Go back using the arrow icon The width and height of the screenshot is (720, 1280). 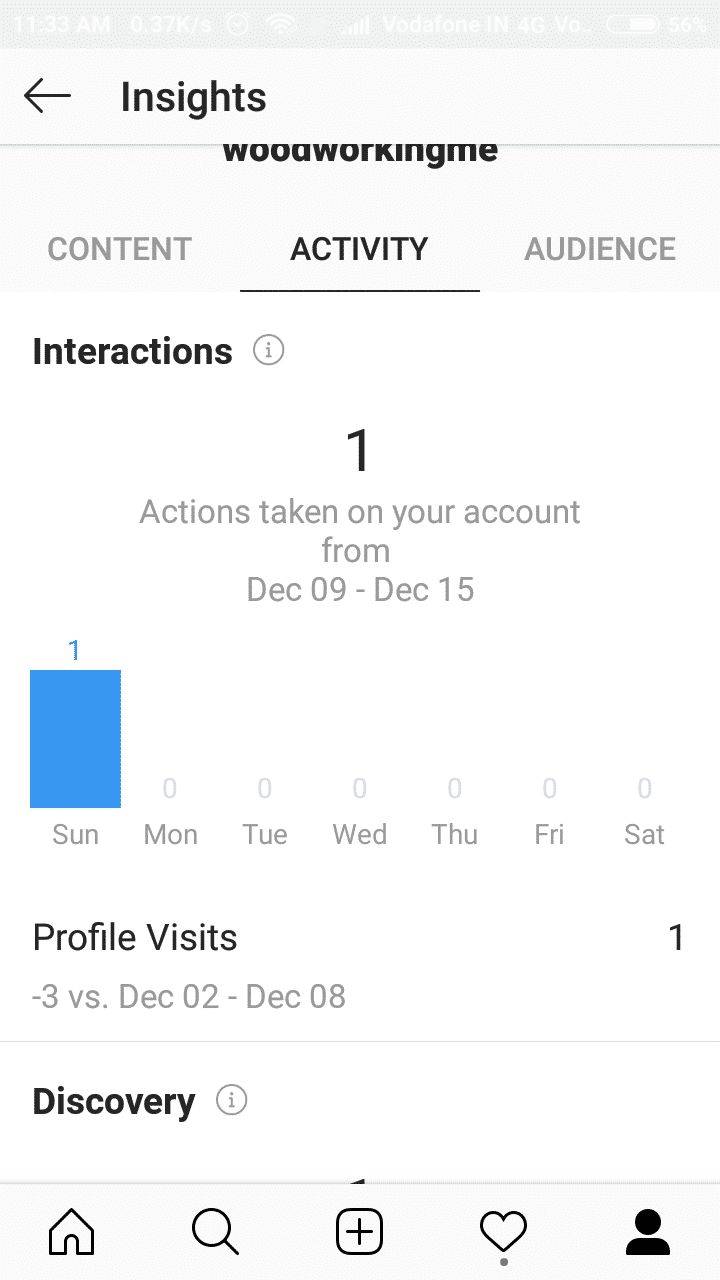(x=47, y=97)
